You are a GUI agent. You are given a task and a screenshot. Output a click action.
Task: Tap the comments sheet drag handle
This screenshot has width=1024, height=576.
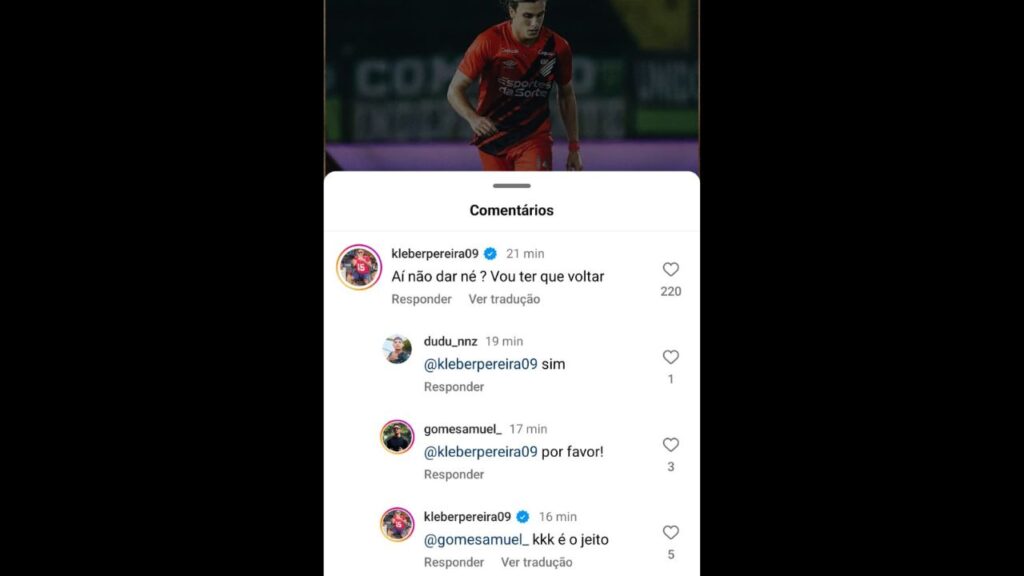pos(512,186)
